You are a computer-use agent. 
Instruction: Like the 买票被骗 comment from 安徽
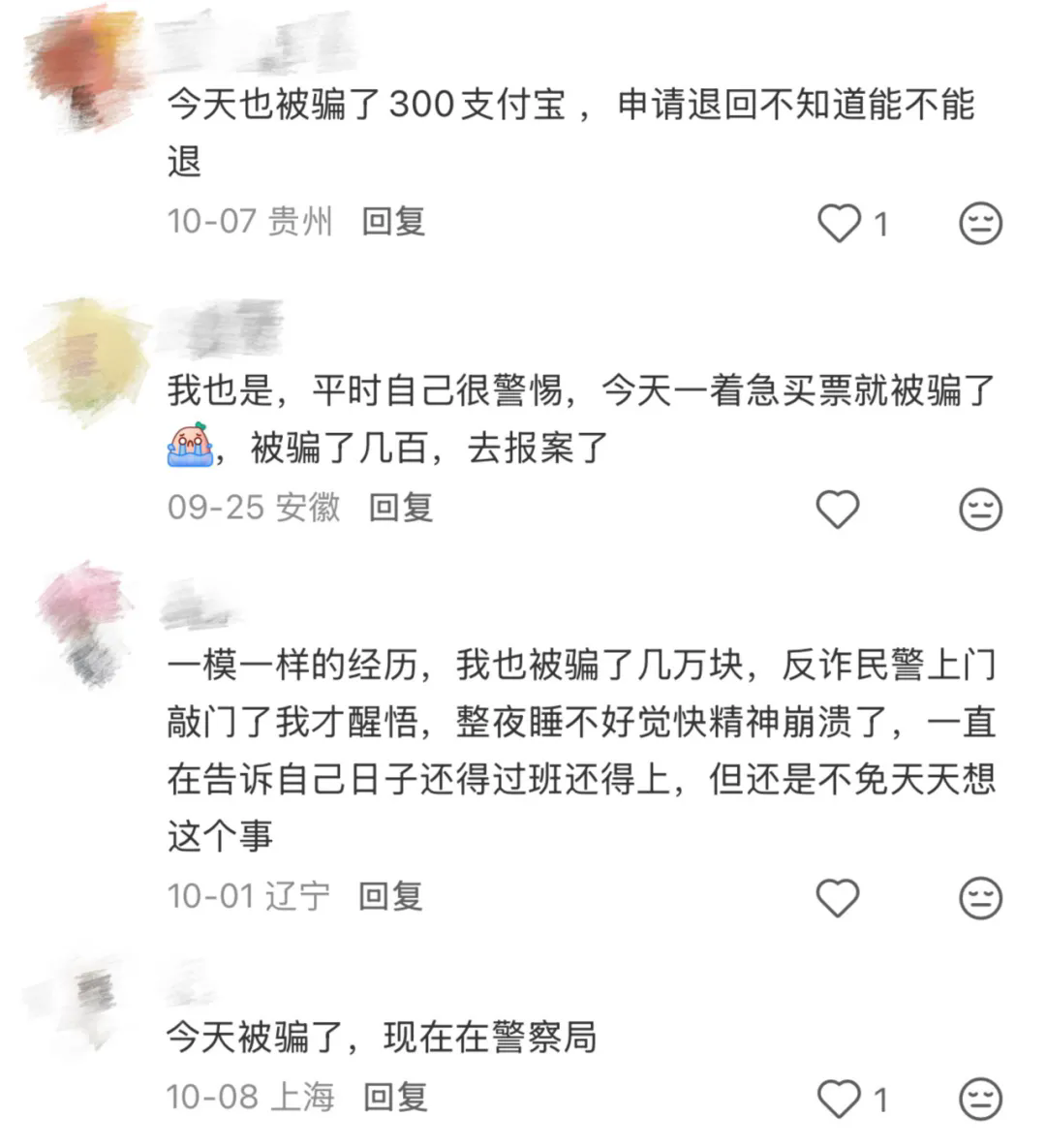pyautogui.click(x=838, y=510)
